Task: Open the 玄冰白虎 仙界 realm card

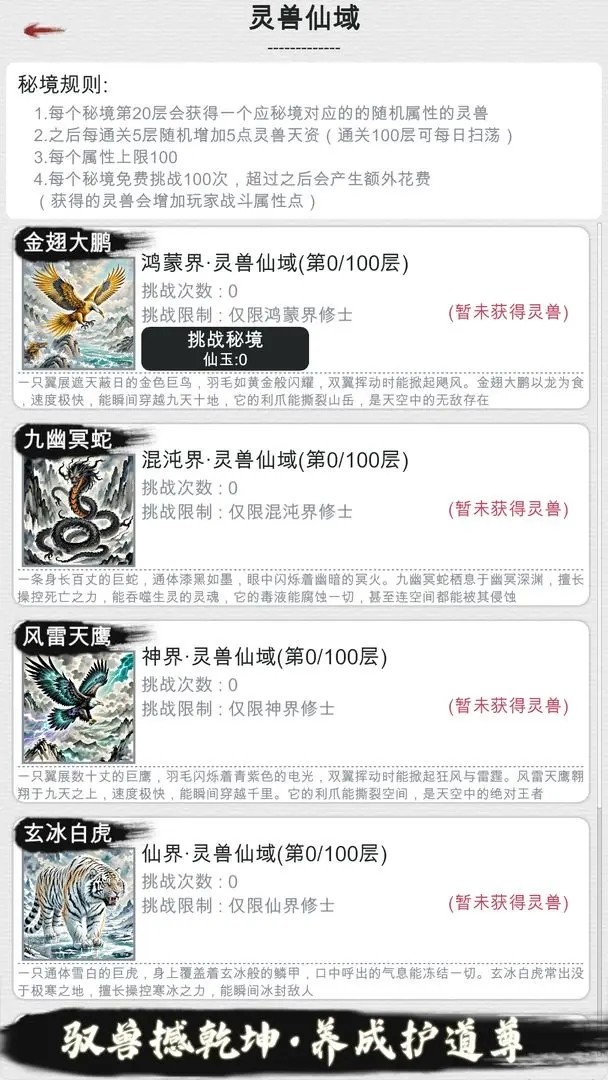Action: (x=303, y=905)
